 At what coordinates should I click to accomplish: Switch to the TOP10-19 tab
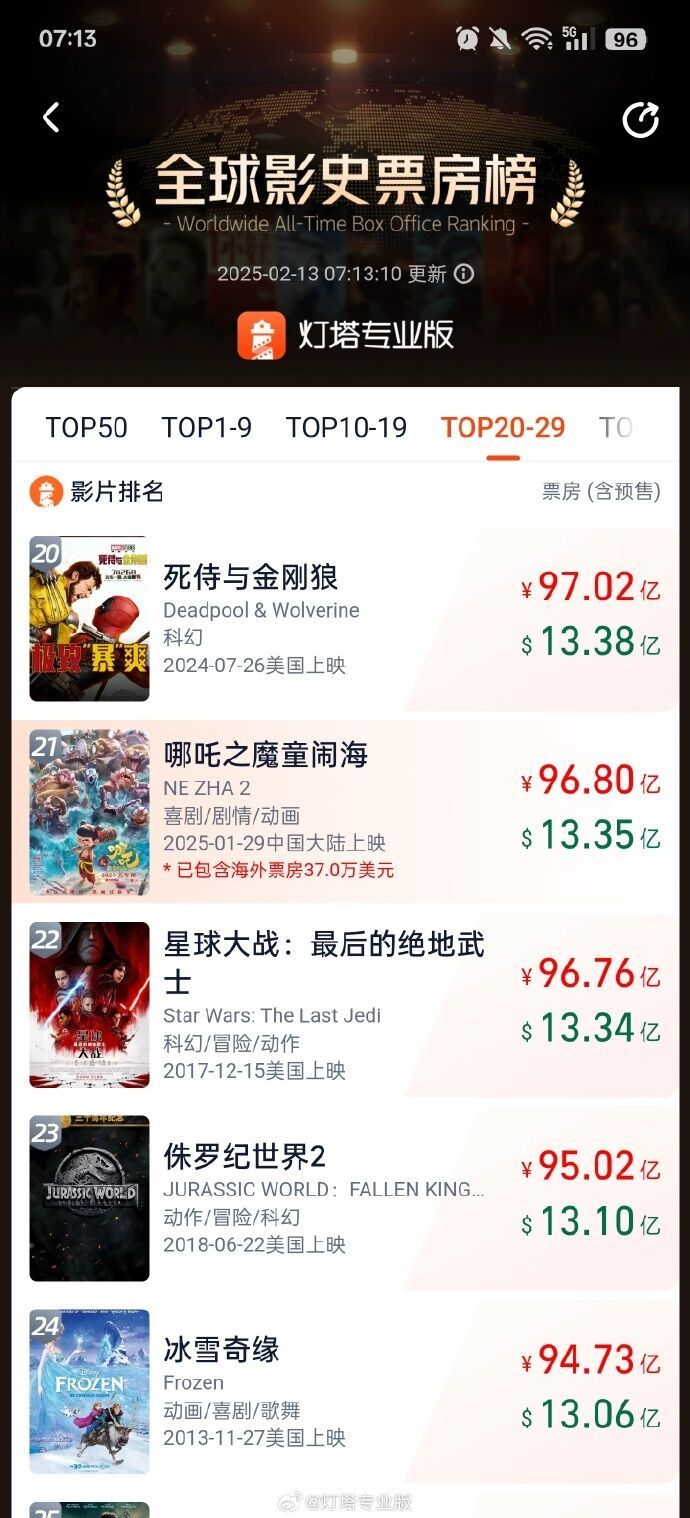[346, 427]
